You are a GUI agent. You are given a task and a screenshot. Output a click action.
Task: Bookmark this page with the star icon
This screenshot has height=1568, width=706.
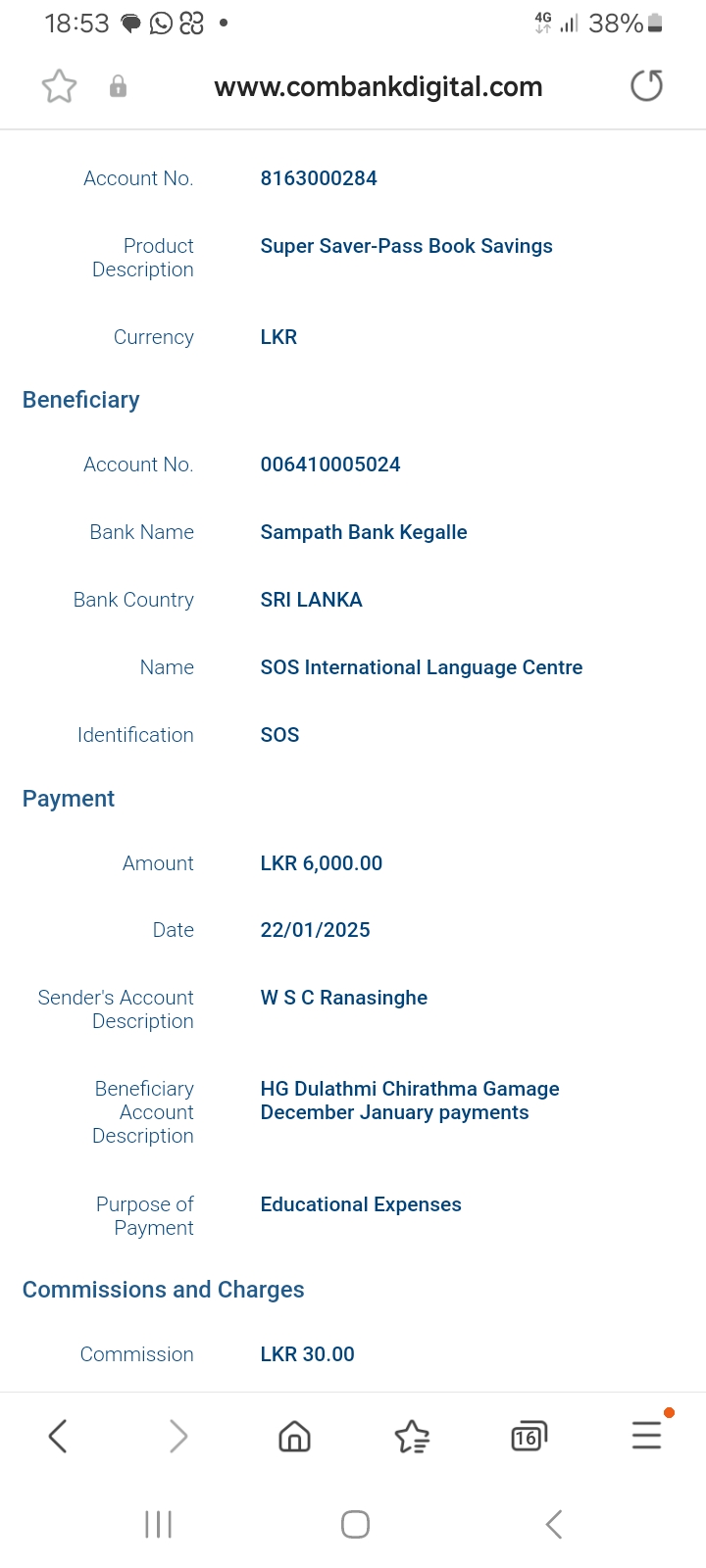[59, 86]
